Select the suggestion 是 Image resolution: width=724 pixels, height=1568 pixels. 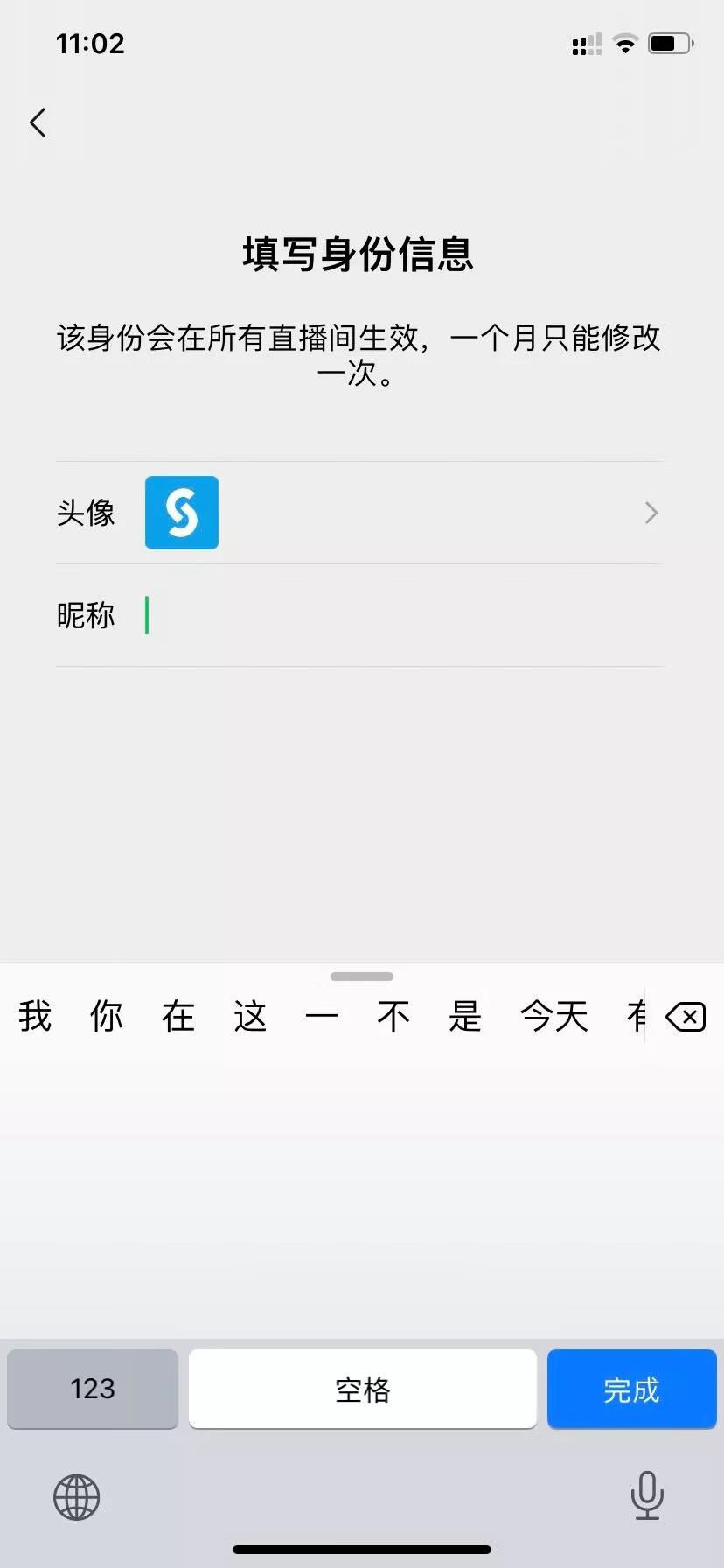[x=464, y=1017]
